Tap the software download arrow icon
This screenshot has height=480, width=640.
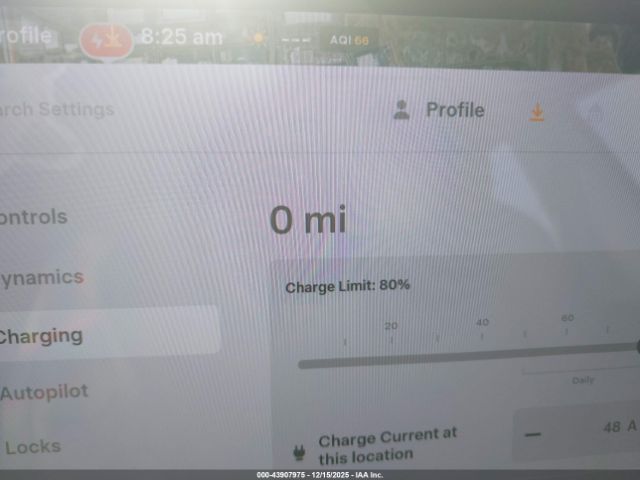[x=537, y=112]
